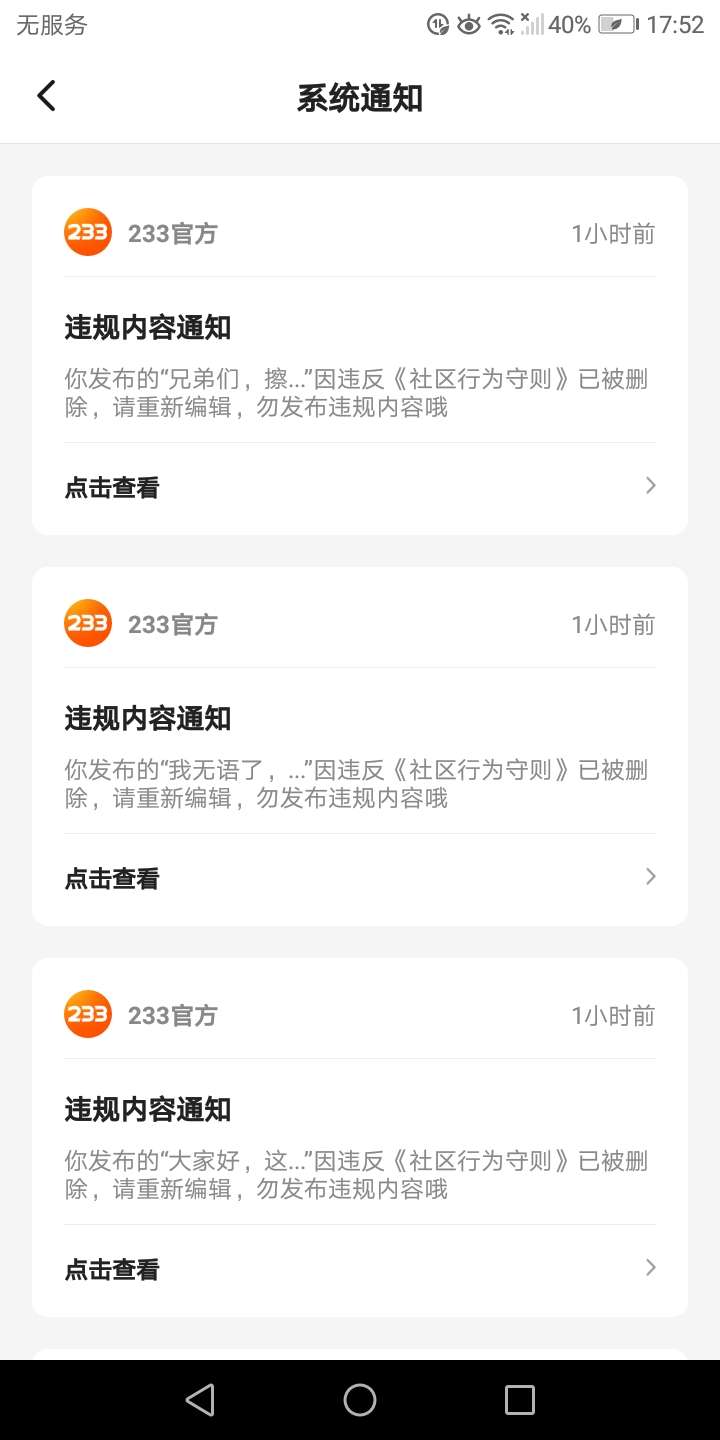Open 点击查看 for the “大家好，这...” notice
Image resolution: width=720 pixels, height=1440 pixels.
coord(360,1269)
